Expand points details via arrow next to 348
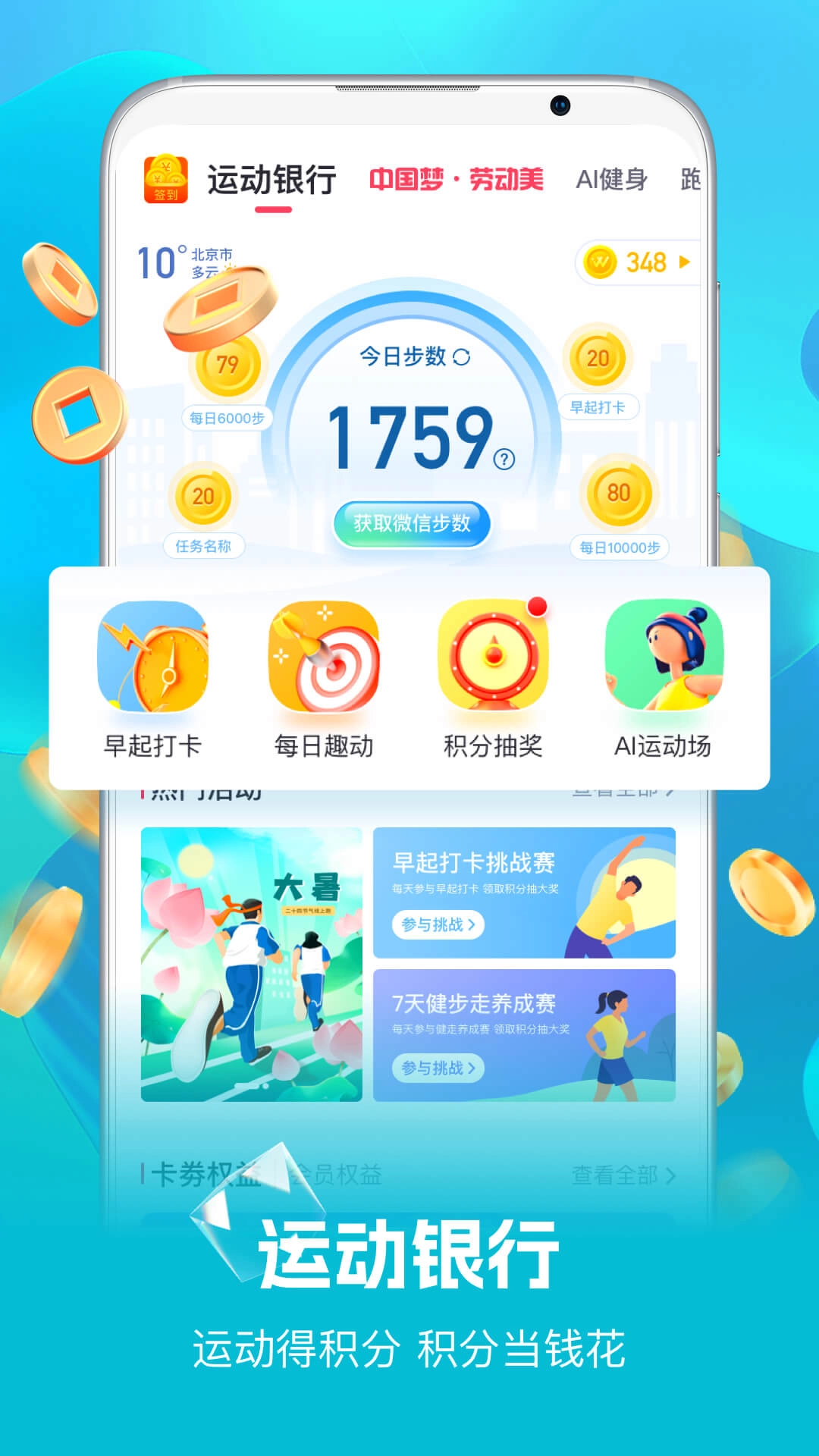 point(685,261)
